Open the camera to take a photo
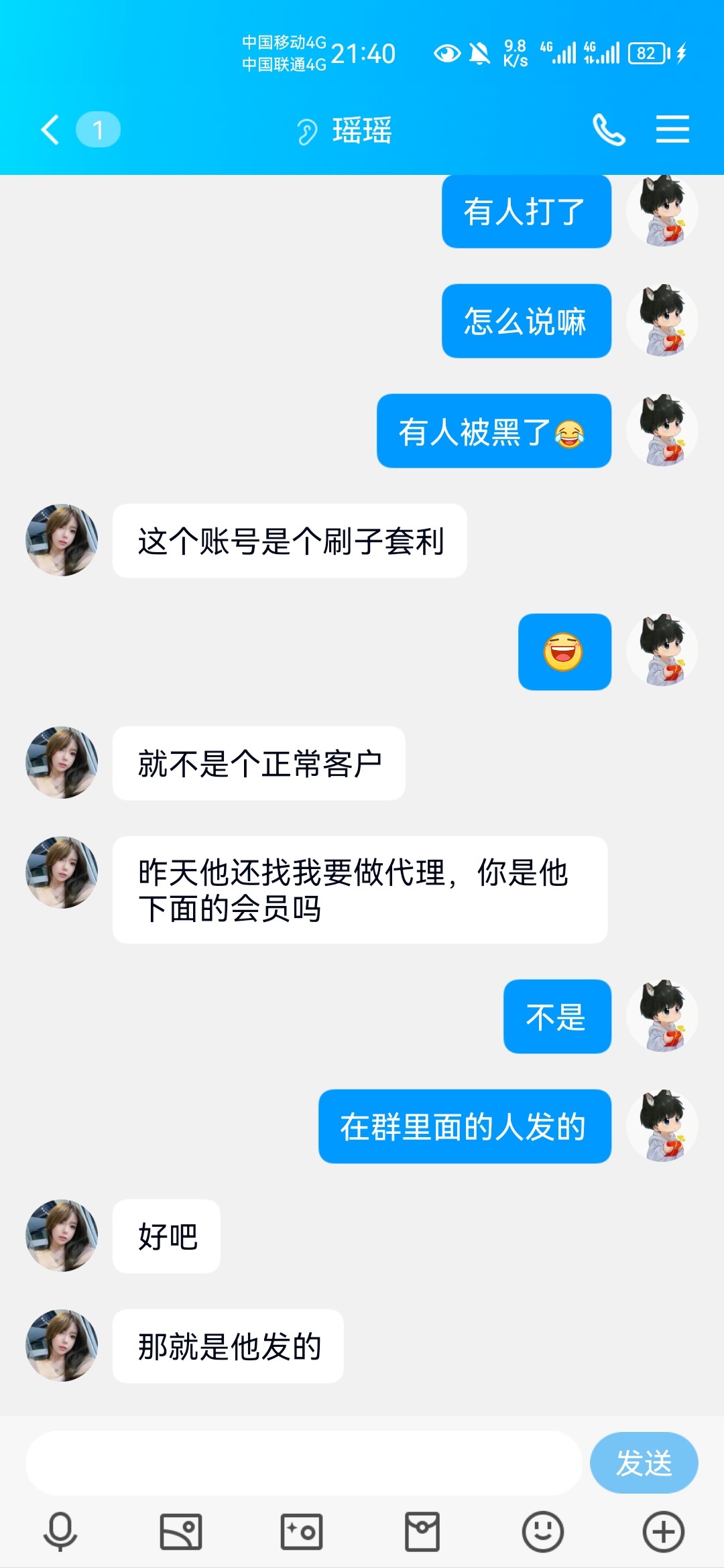The height and width of the screenshot is (1568, 724). point(302,1532)
